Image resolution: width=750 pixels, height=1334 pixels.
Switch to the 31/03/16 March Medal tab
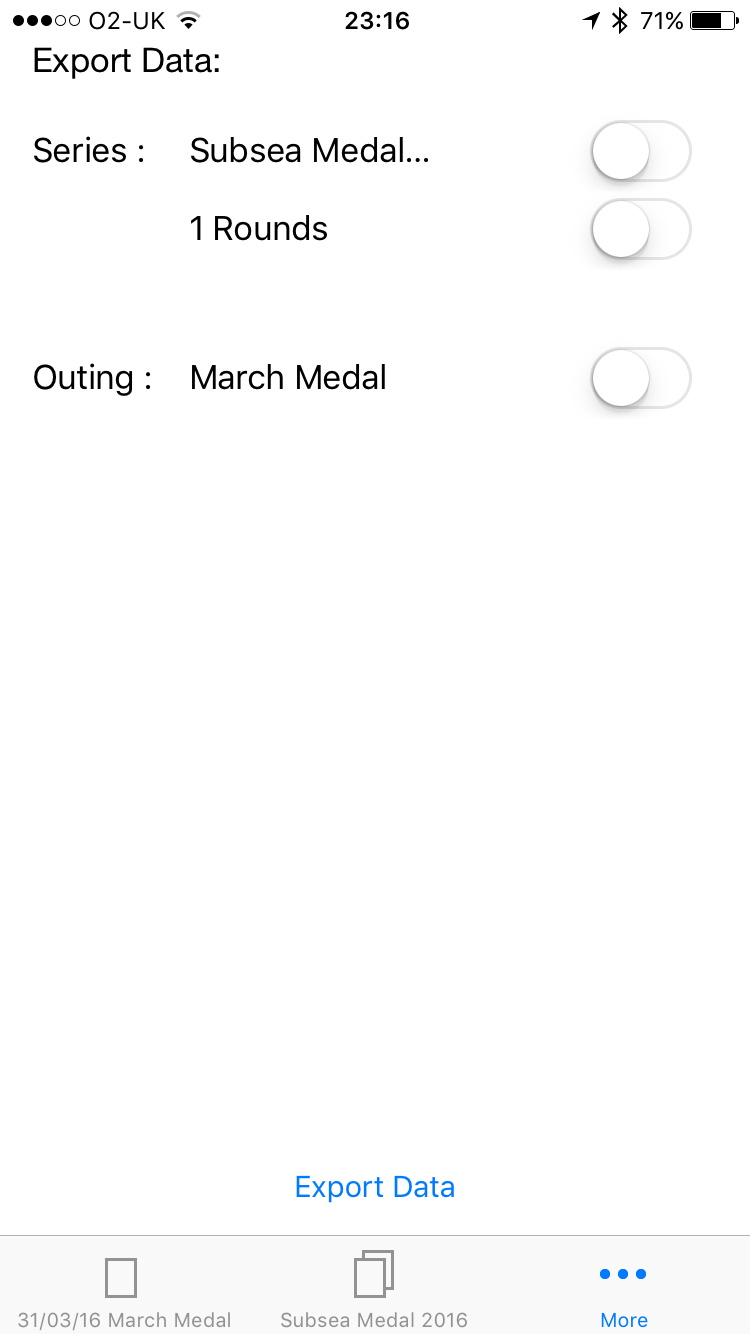coord(124,1290)
